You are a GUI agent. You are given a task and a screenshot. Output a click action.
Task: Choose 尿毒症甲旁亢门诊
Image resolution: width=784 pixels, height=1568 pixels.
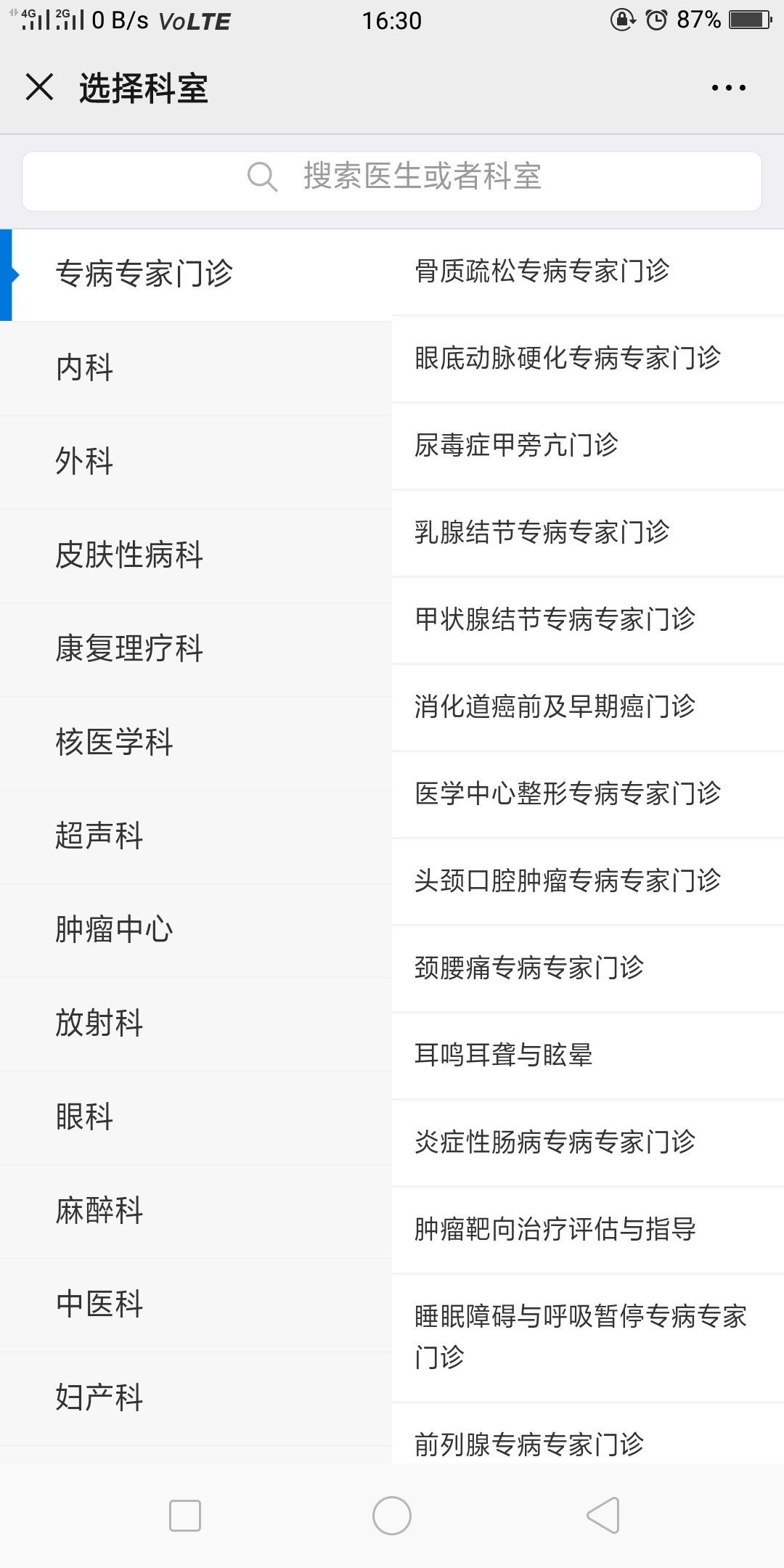tap(588, 446)
